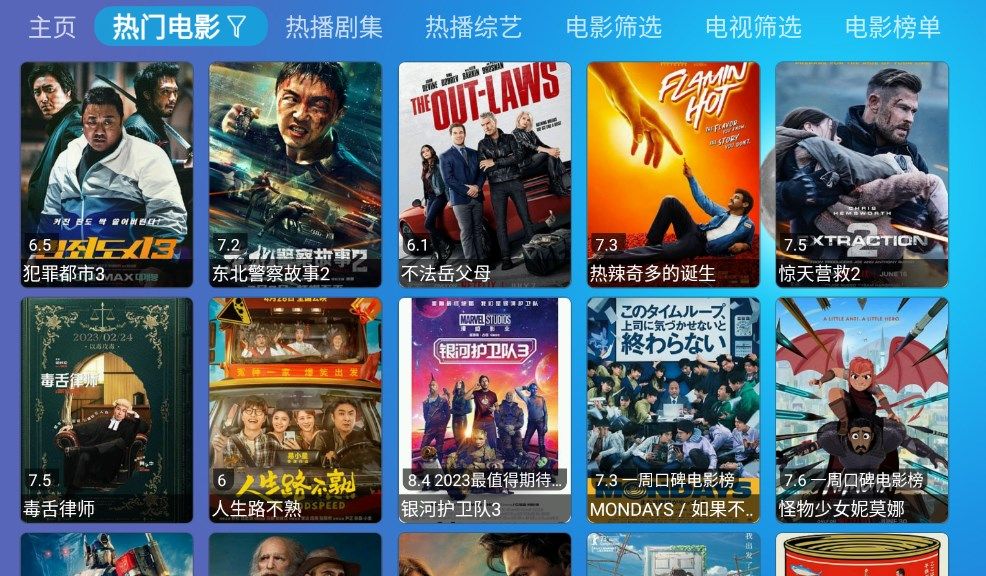View details for 不法岳父母
986x576 pixels.
pyautogui.click(x=484, y=174)
